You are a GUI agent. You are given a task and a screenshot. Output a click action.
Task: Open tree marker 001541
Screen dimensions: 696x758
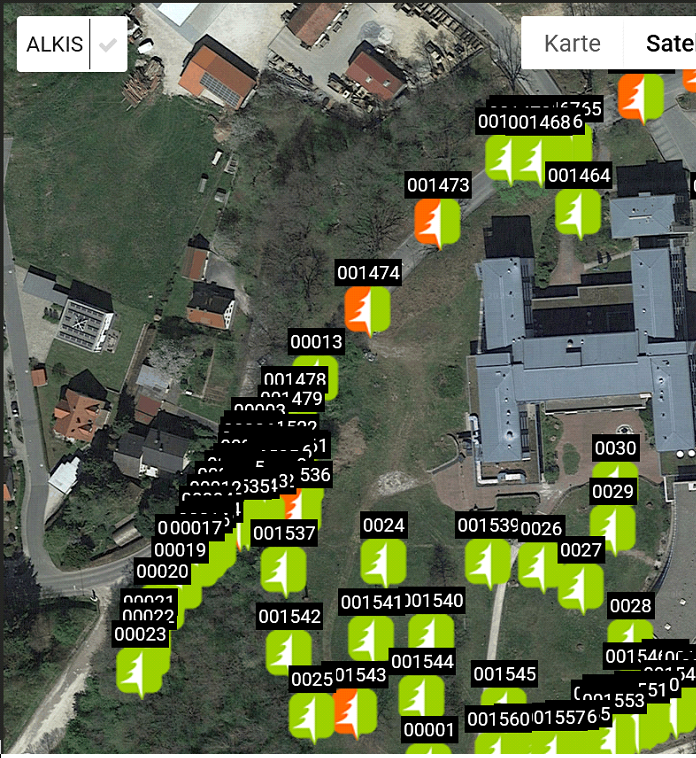(x=370, y=638)
